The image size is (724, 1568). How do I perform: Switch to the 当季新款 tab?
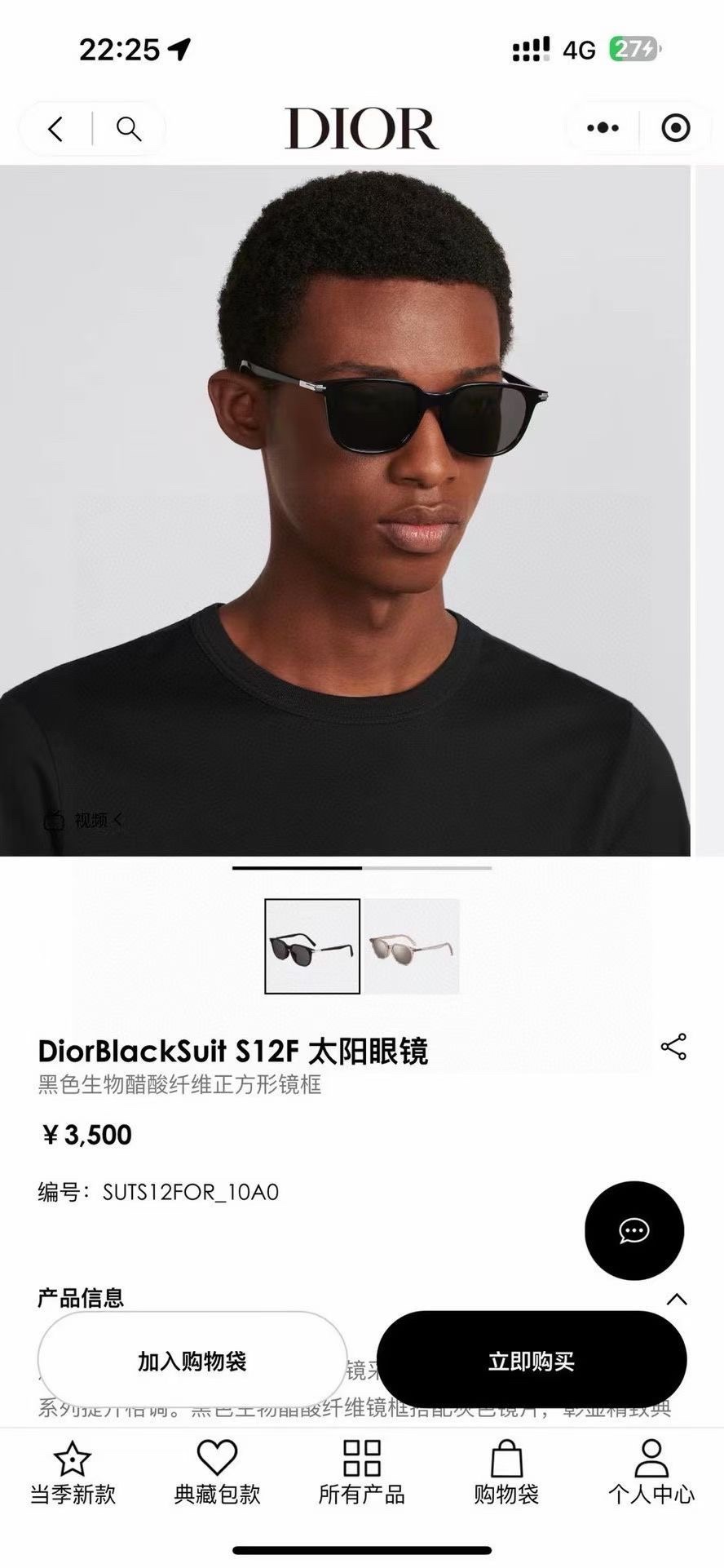(x=73, y=1473)
